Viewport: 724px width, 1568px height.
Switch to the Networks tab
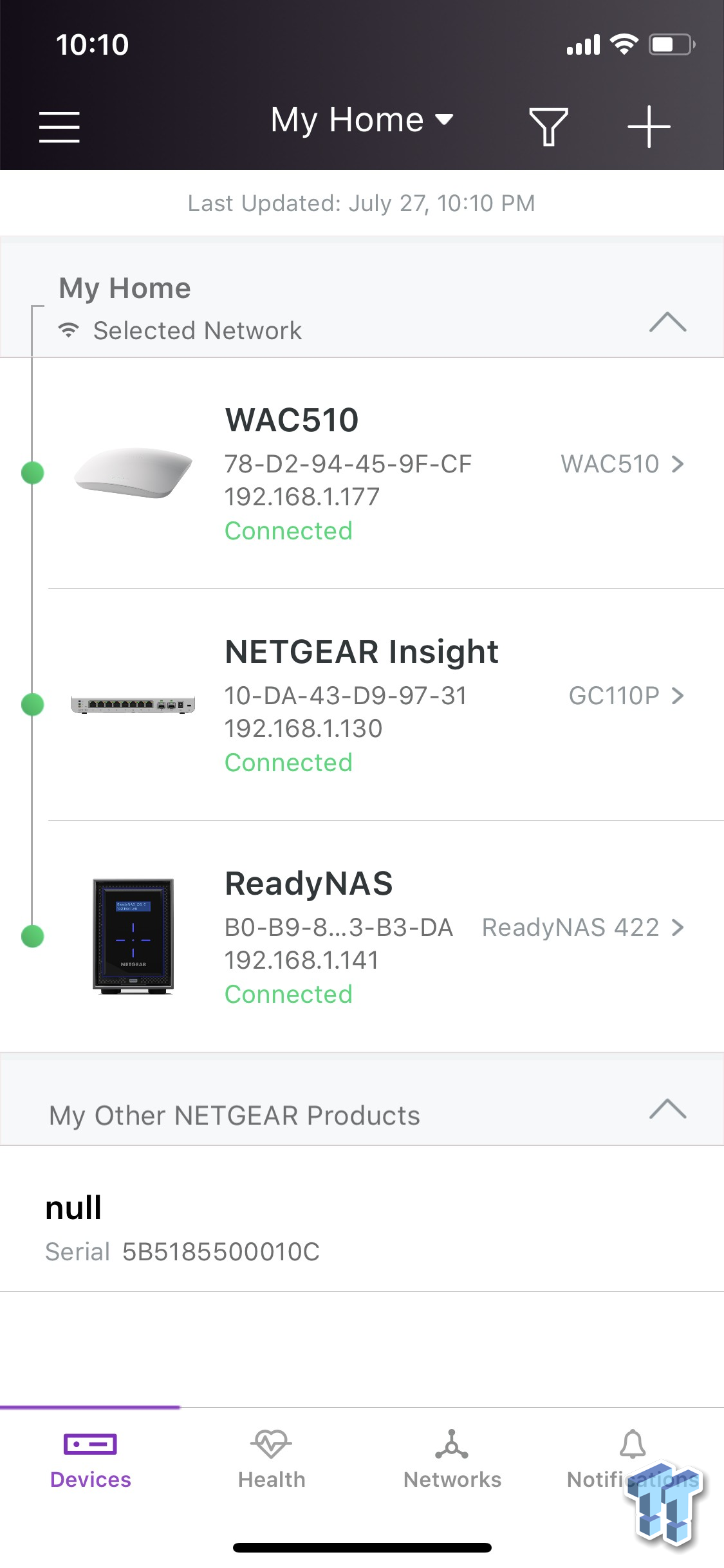tap(452, 1468)
